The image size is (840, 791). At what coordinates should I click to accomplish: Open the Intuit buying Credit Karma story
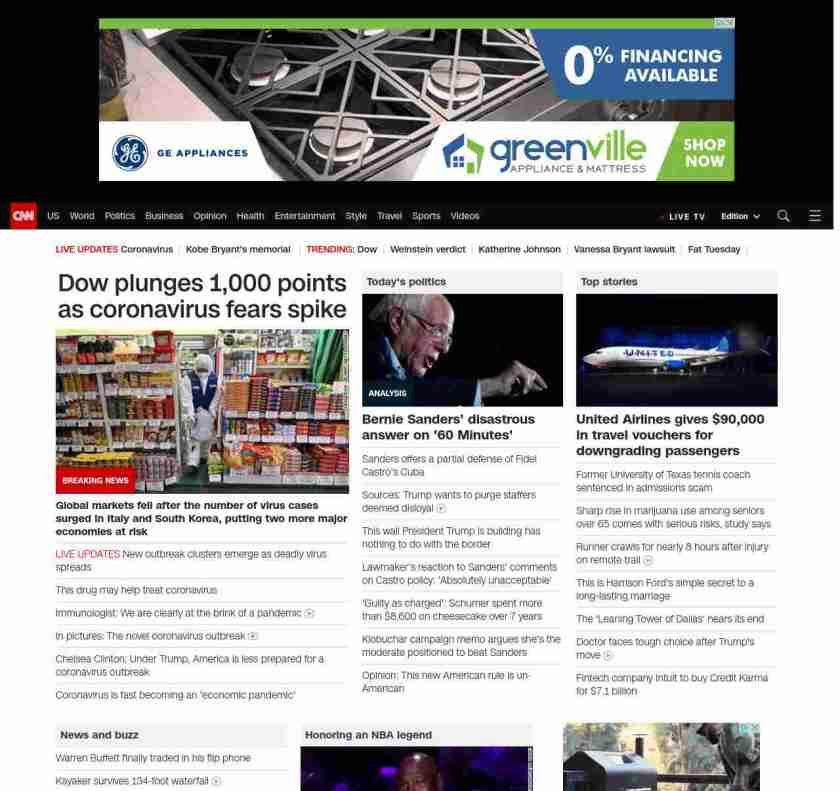[x=671, y=684]
